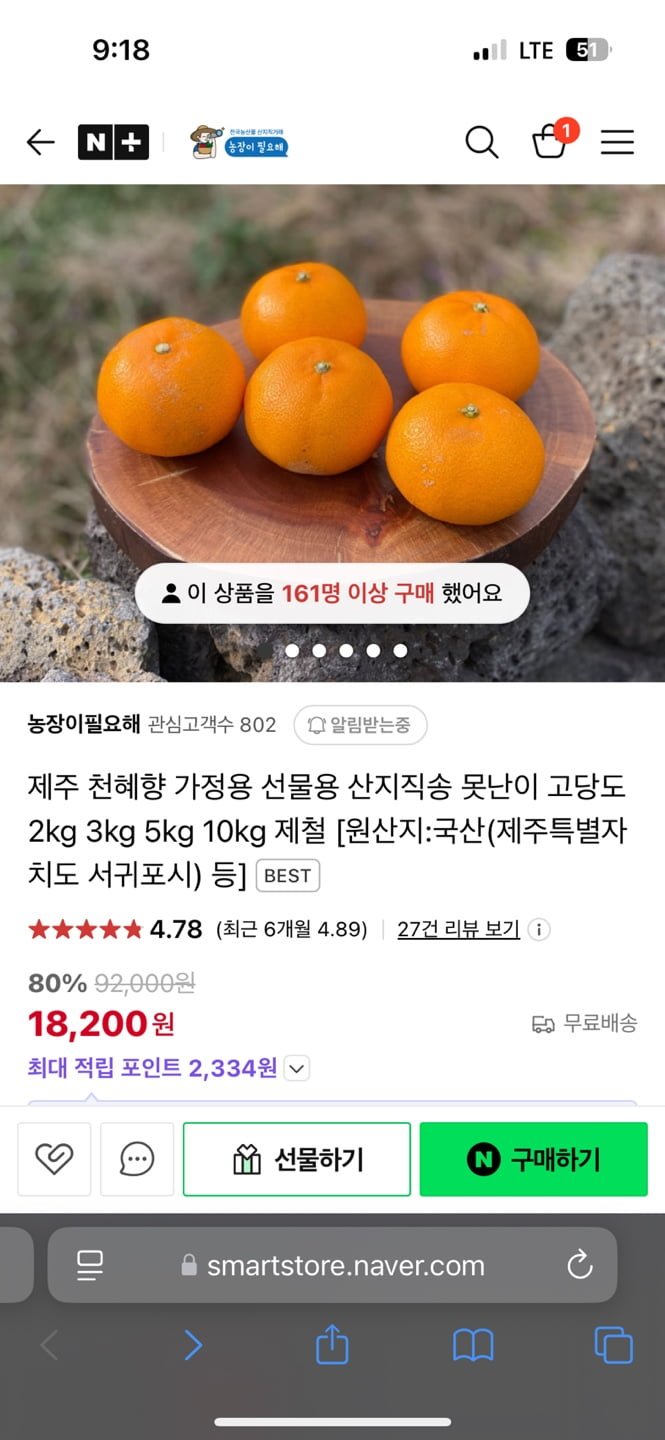Share this page from Safari toolbar
The height and width of the screenshot is (1440, 665).
(x=332, y=1345)
